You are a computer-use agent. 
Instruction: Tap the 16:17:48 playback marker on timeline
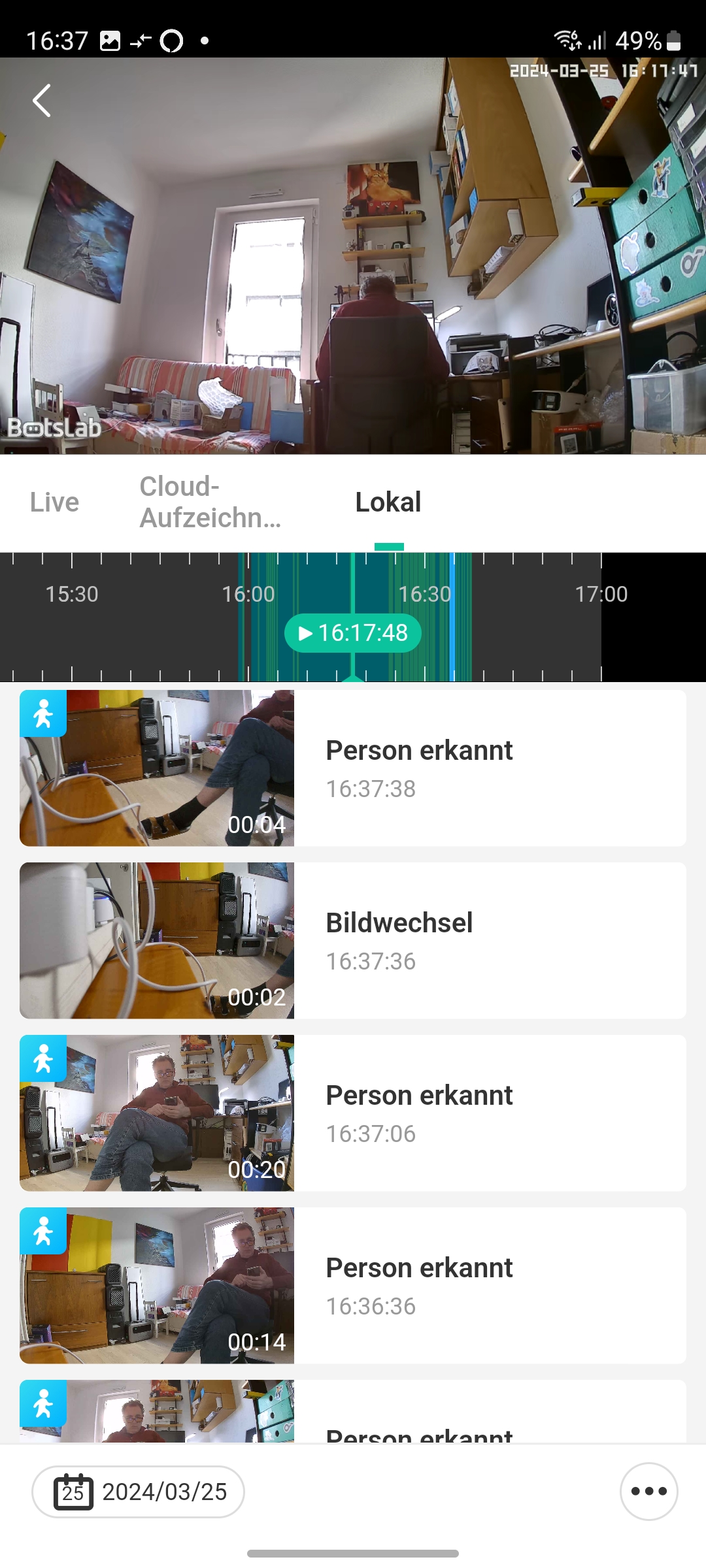353,633
